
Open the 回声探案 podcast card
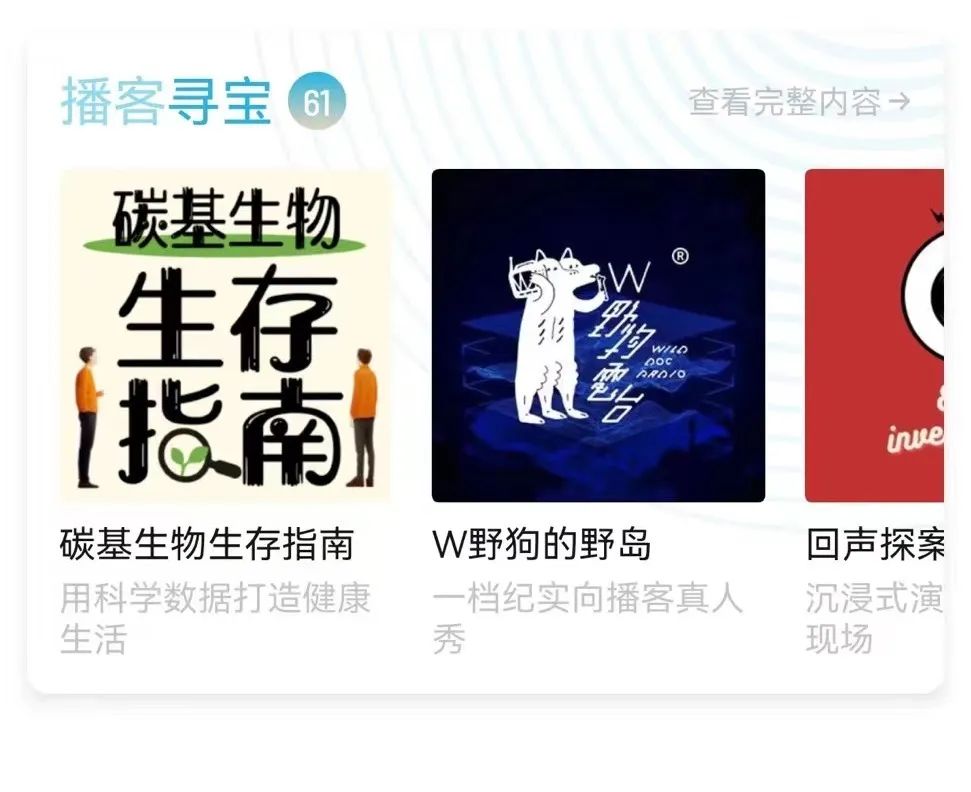[874, 336]
